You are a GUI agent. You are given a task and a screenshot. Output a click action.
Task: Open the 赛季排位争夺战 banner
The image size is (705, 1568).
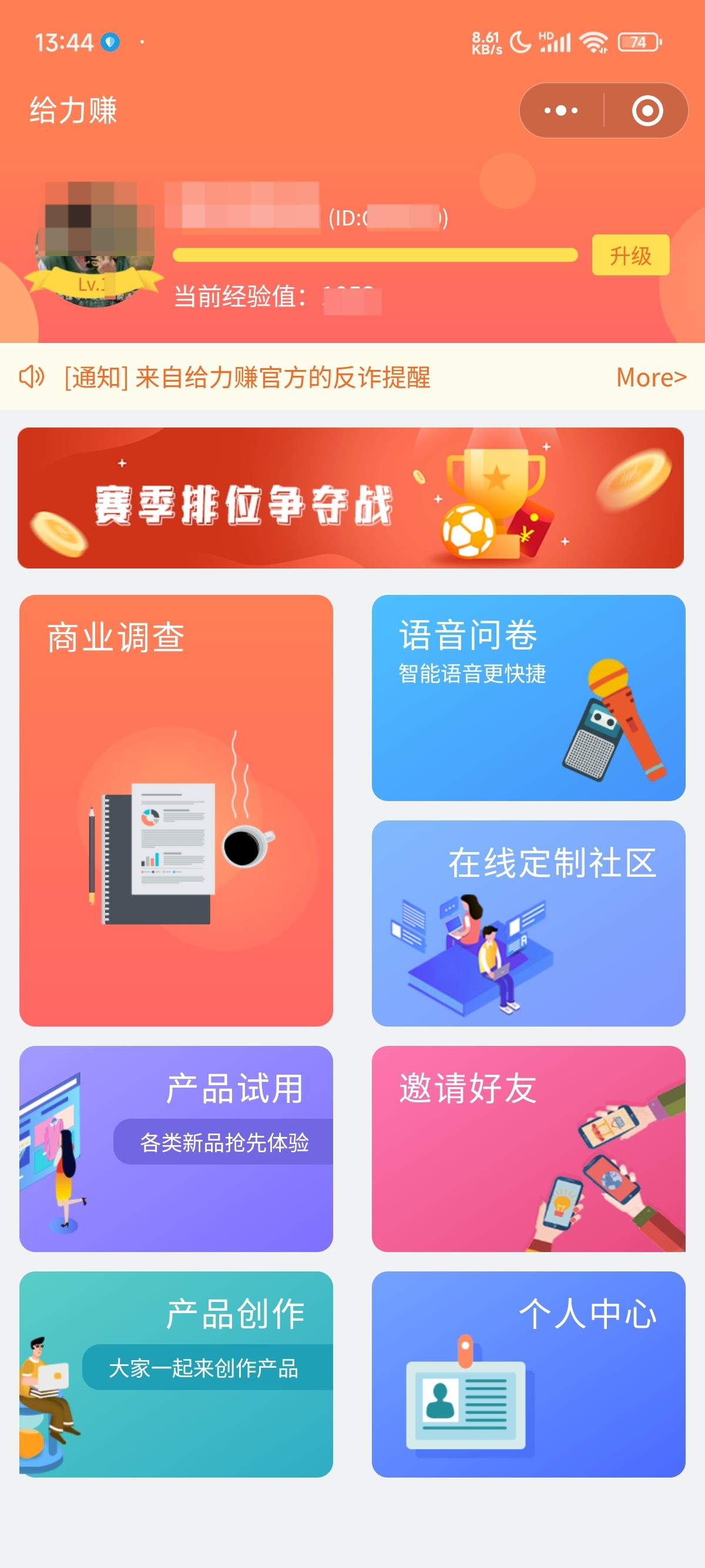[x=351, y=497]
